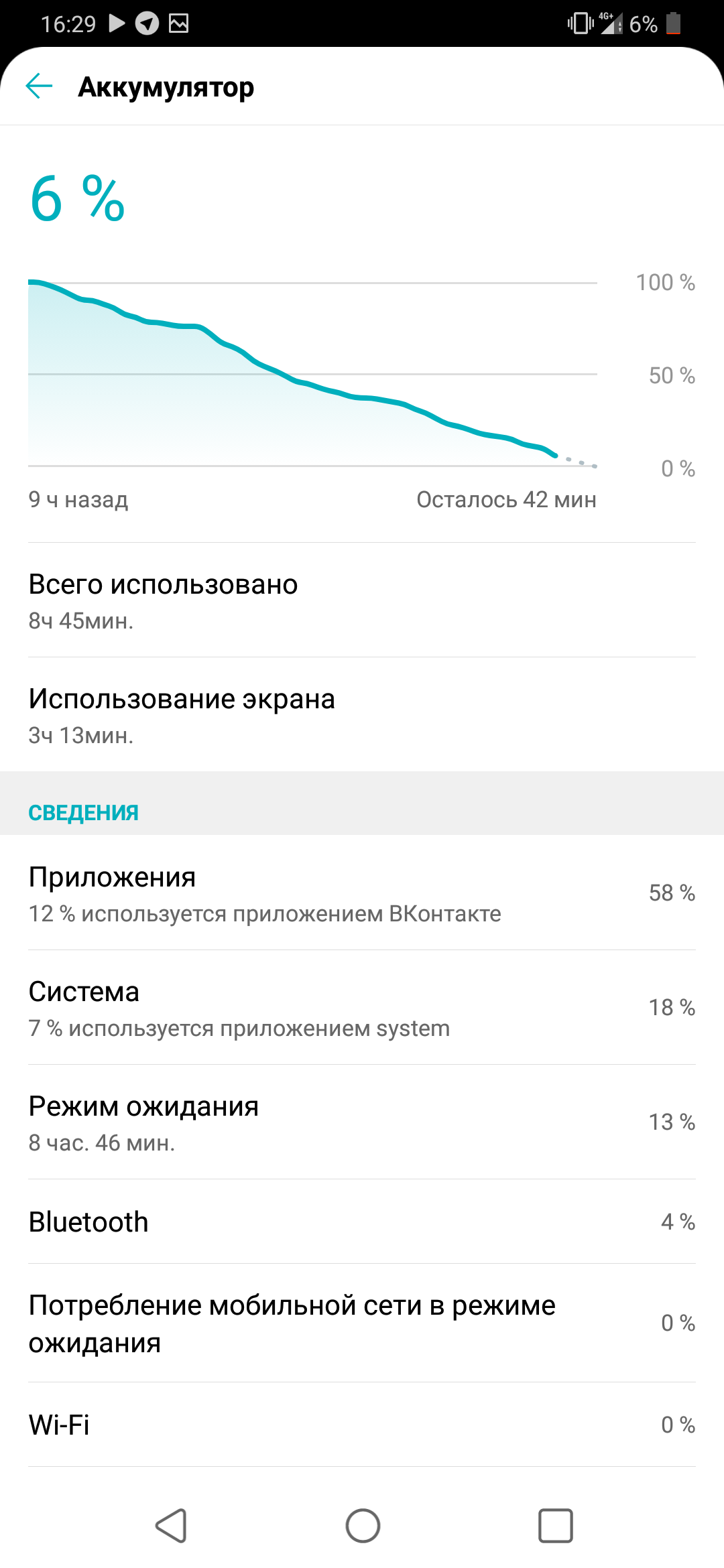The width and height of the screenshot is (724, 1568).
Task: Open the Система battery usage row
Action: pyautogui.click(x=362, y=1007)
